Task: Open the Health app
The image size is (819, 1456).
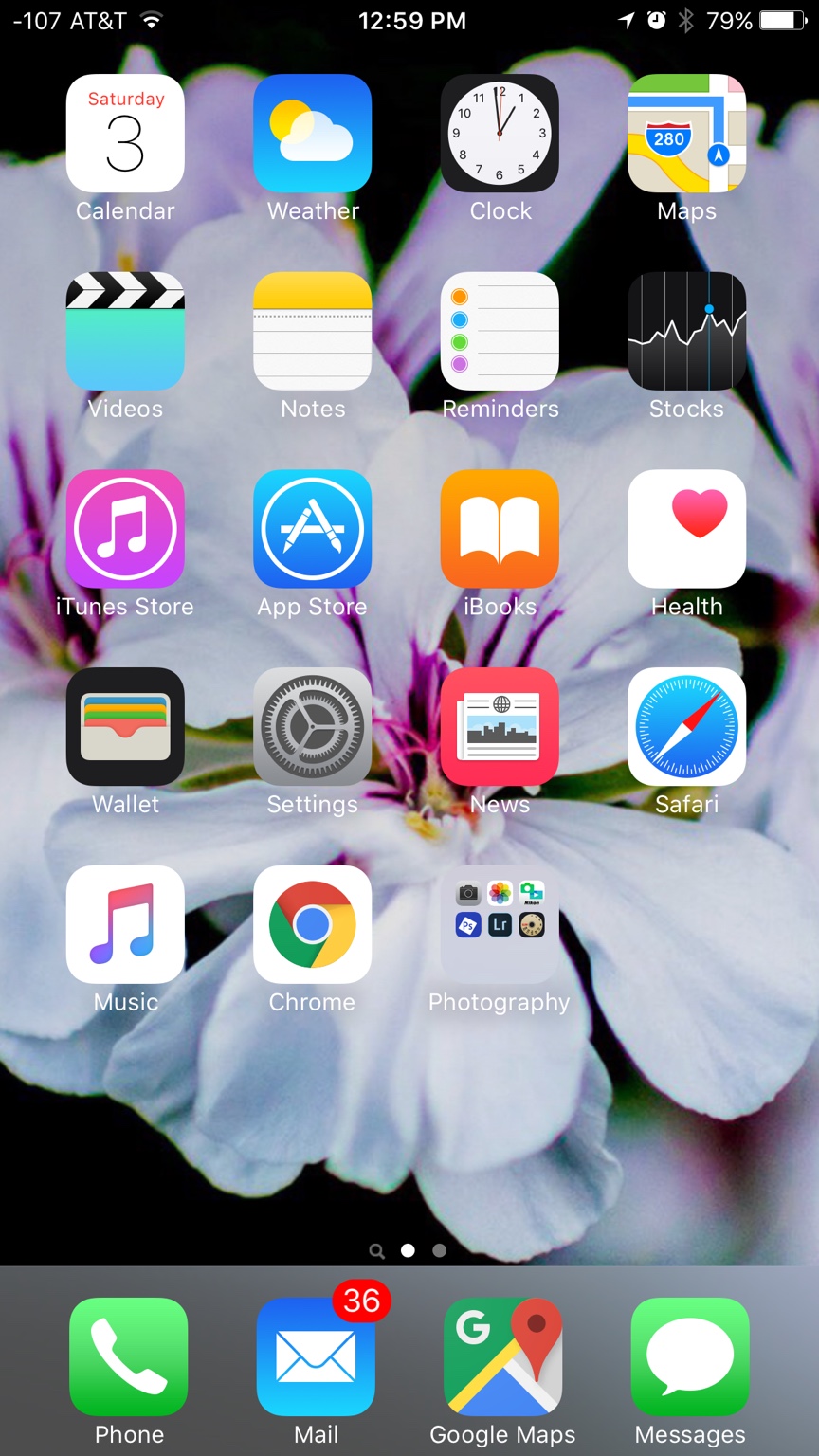Action: pos(686,529)
